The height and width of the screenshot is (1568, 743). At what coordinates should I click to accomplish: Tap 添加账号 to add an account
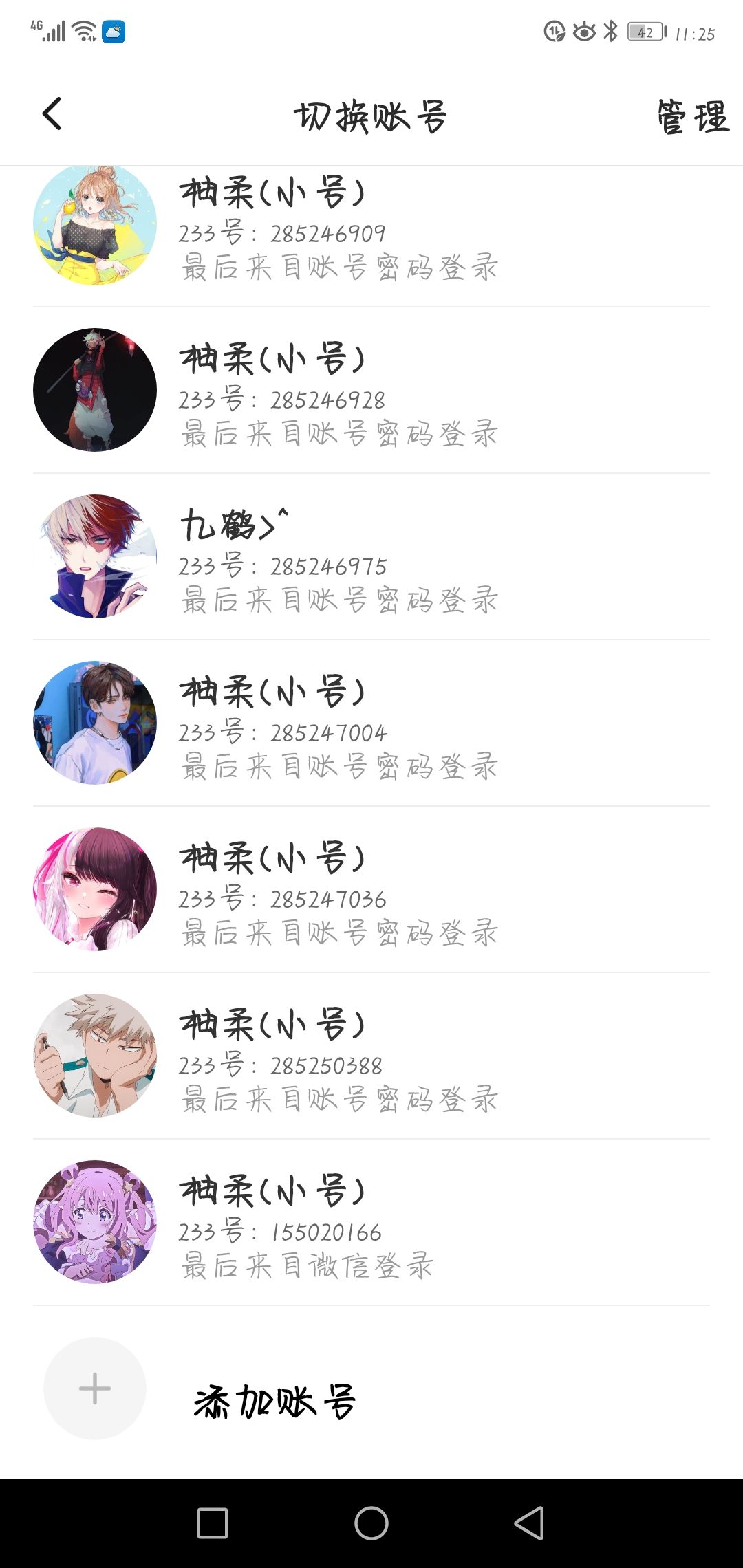point(371,1389)
